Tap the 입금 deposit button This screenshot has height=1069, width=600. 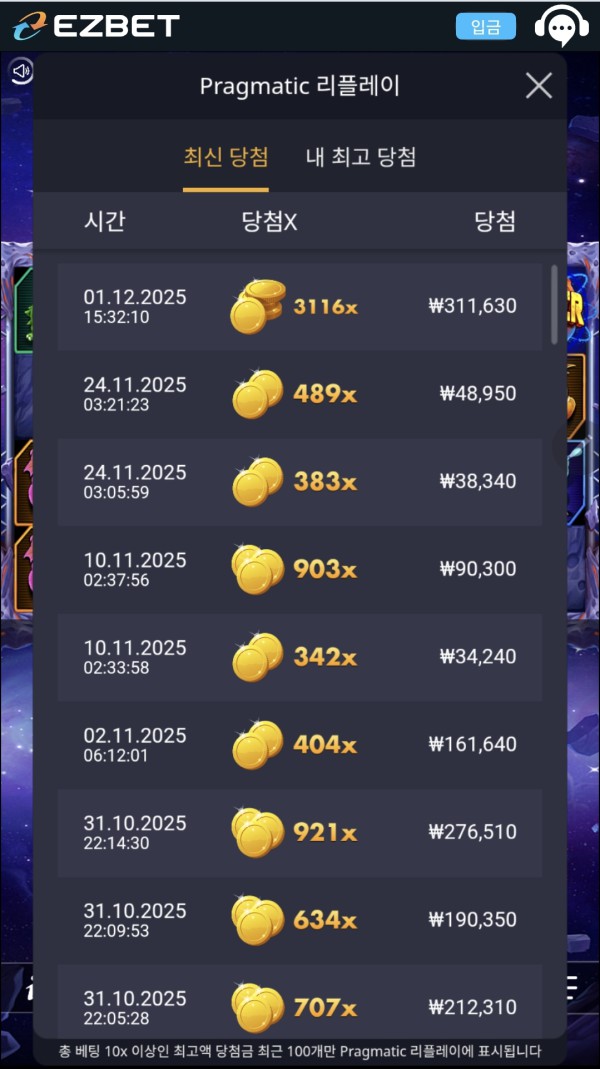tap(485, 27)
